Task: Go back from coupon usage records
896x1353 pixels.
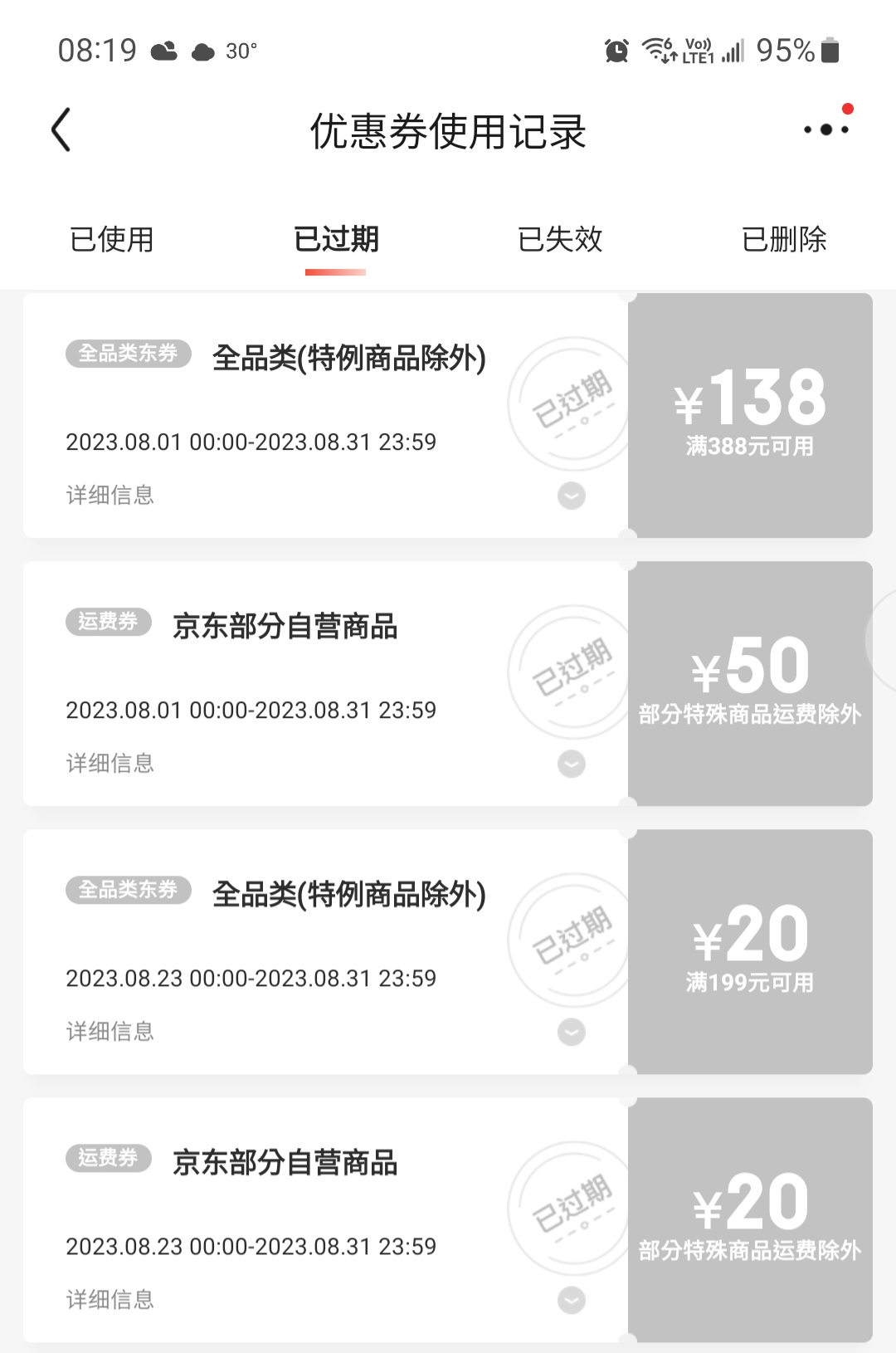Action: [61, 130]
